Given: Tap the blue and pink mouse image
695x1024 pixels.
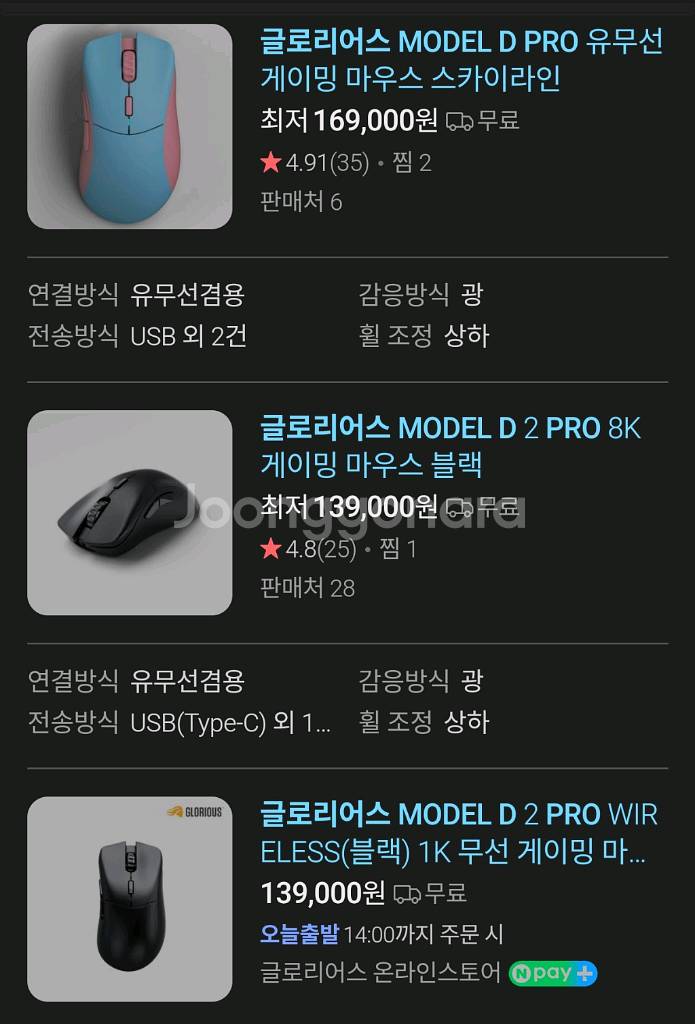Looking at the screenshot, I should pos(130,127).
